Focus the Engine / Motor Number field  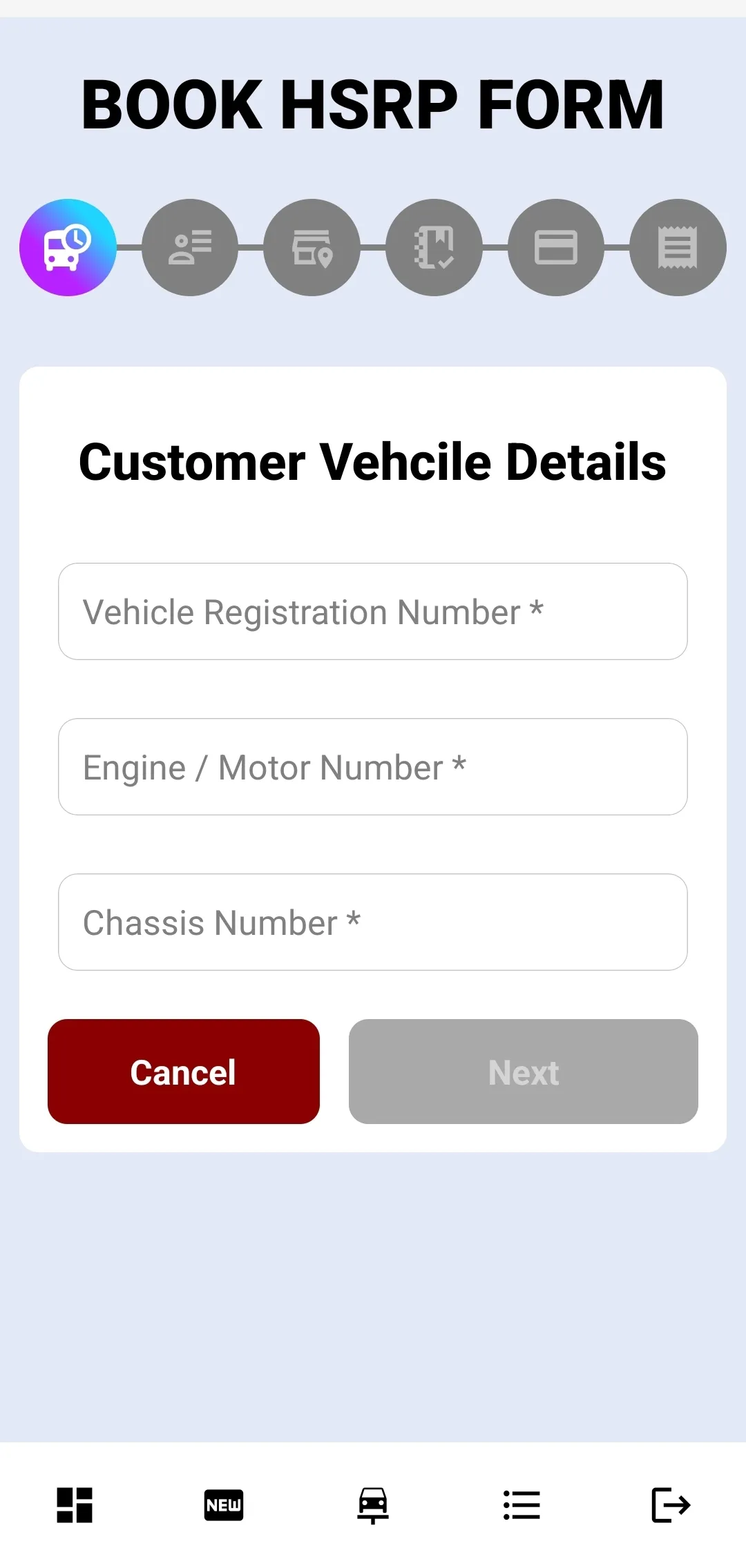[373, 767]
